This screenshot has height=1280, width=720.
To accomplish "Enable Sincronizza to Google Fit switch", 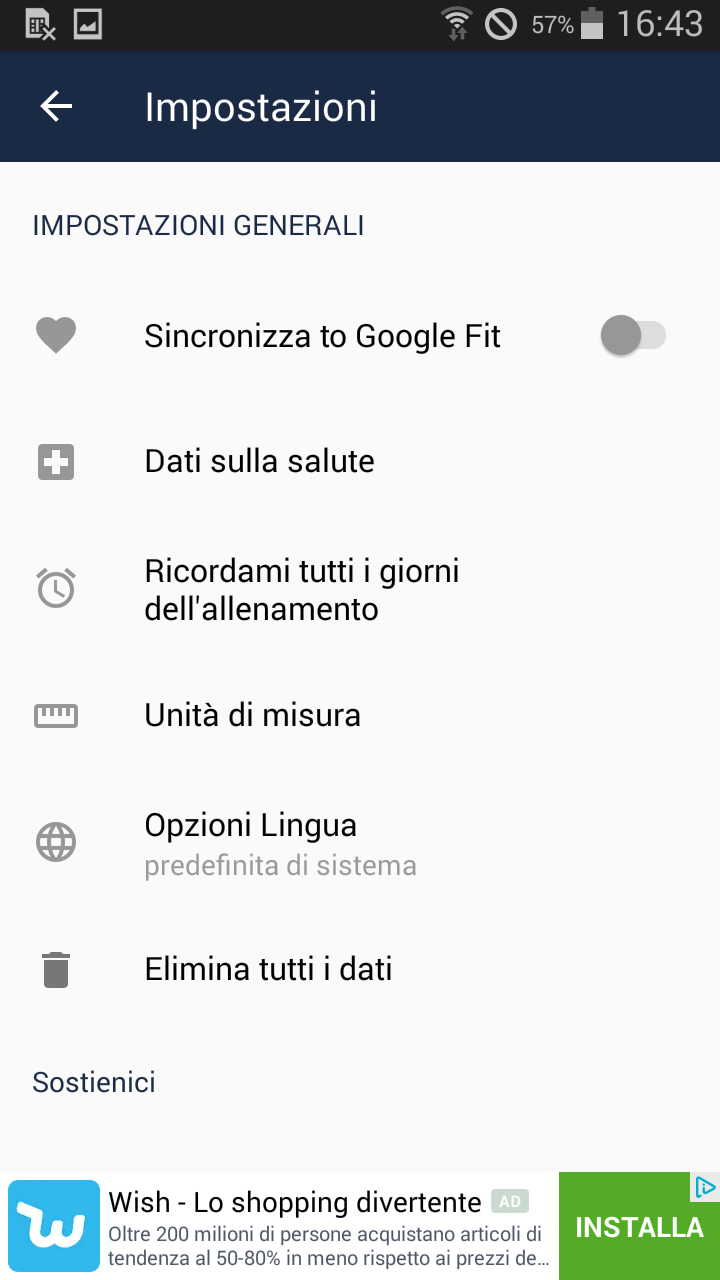I will tap(633, 336).
